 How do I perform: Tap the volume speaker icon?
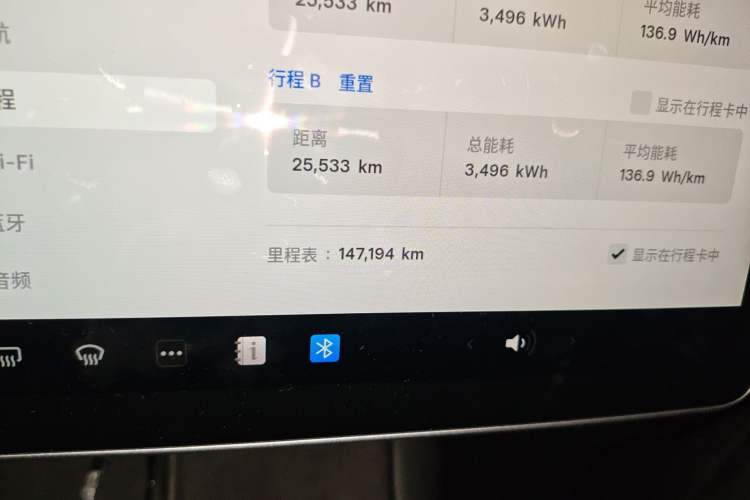tap(516, 344)
